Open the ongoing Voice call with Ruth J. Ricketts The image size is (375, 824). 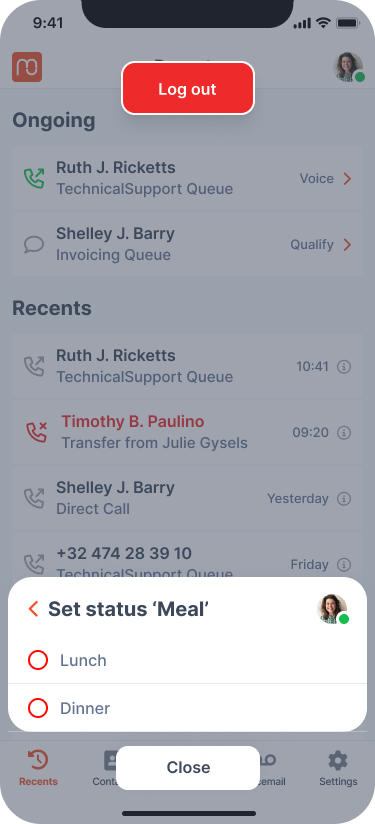(x=188, y=179)
